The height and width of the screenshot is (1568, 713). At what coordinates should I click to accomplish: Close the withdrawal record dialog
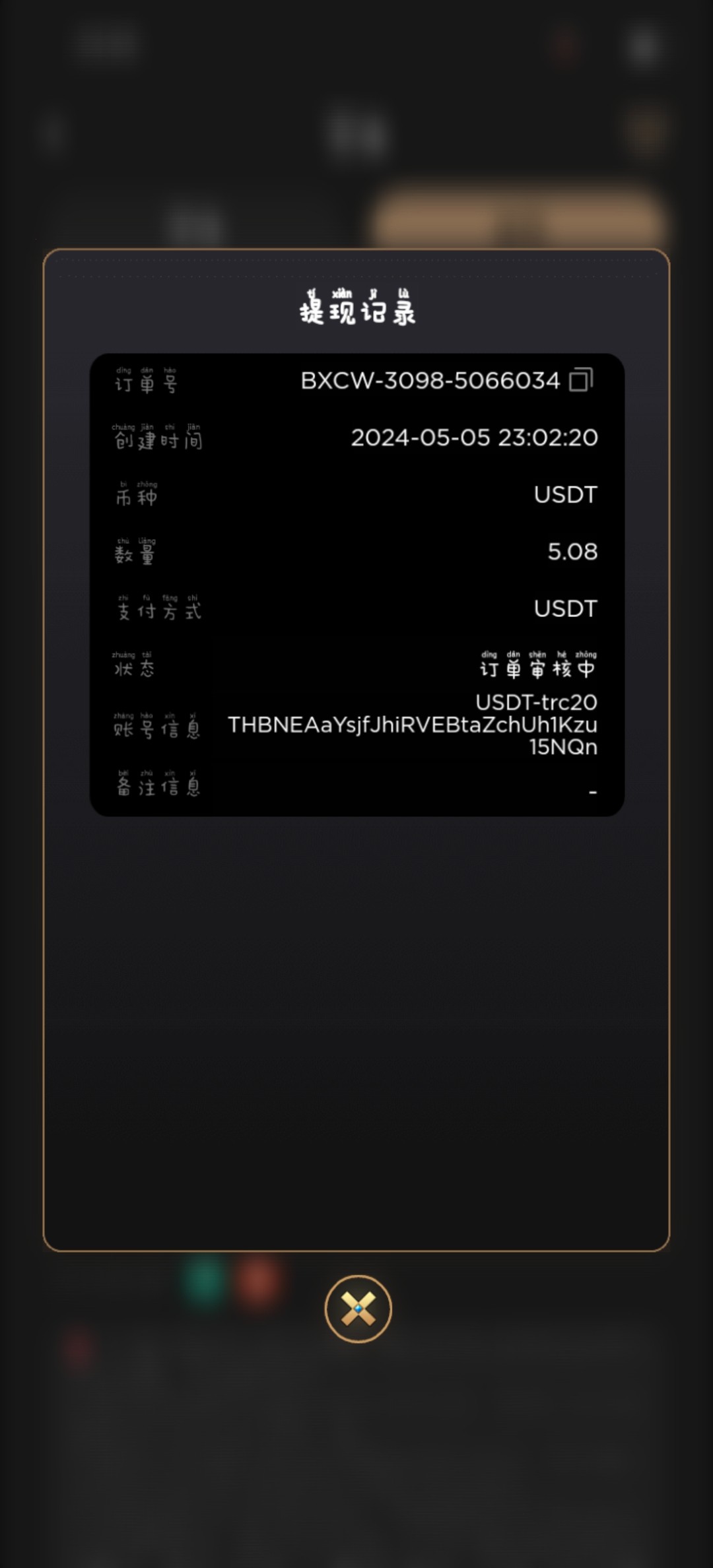click(358, 1309)
